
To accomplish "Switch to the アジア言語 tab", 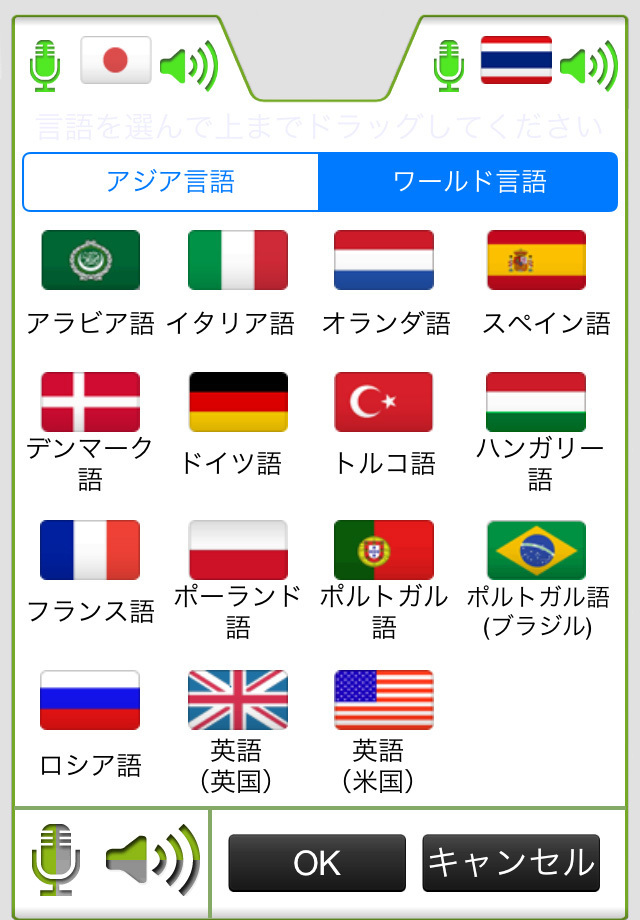I will coord(170,182).
